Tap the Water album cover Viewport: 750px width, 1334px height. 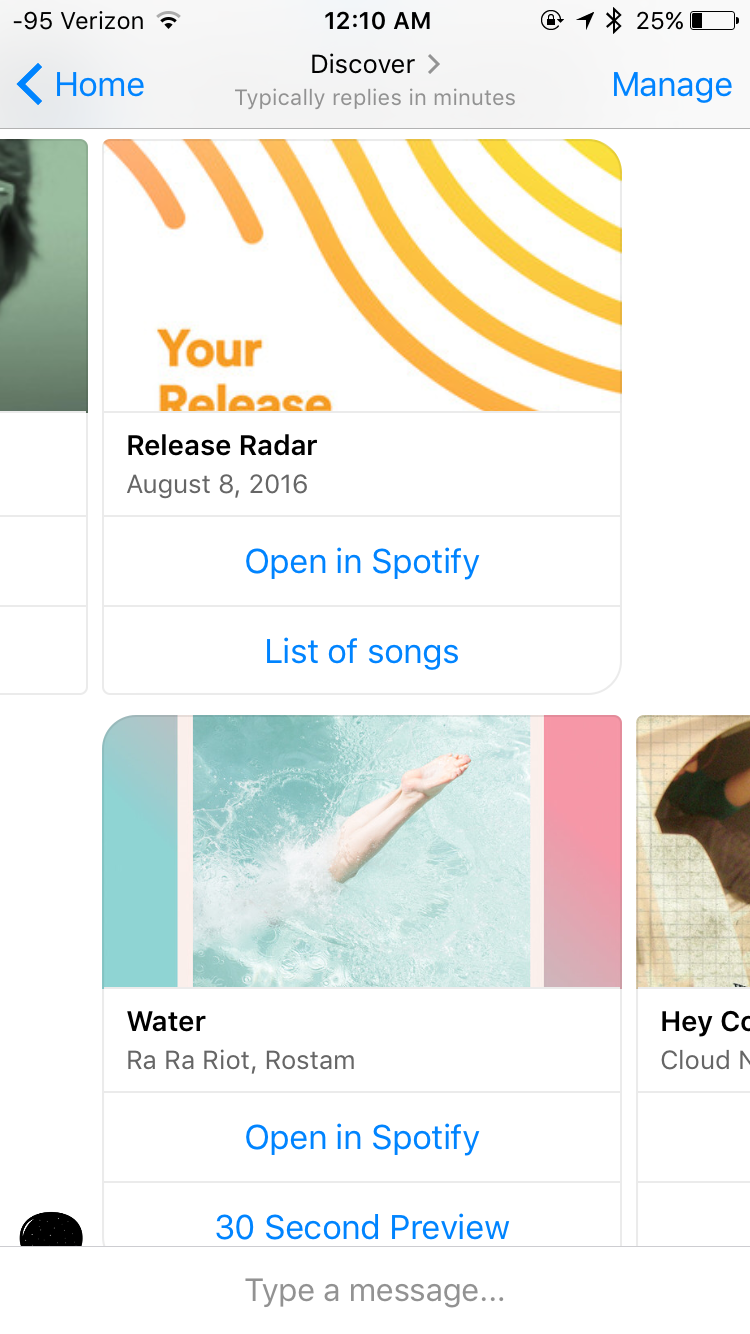(x=362, y=852)
